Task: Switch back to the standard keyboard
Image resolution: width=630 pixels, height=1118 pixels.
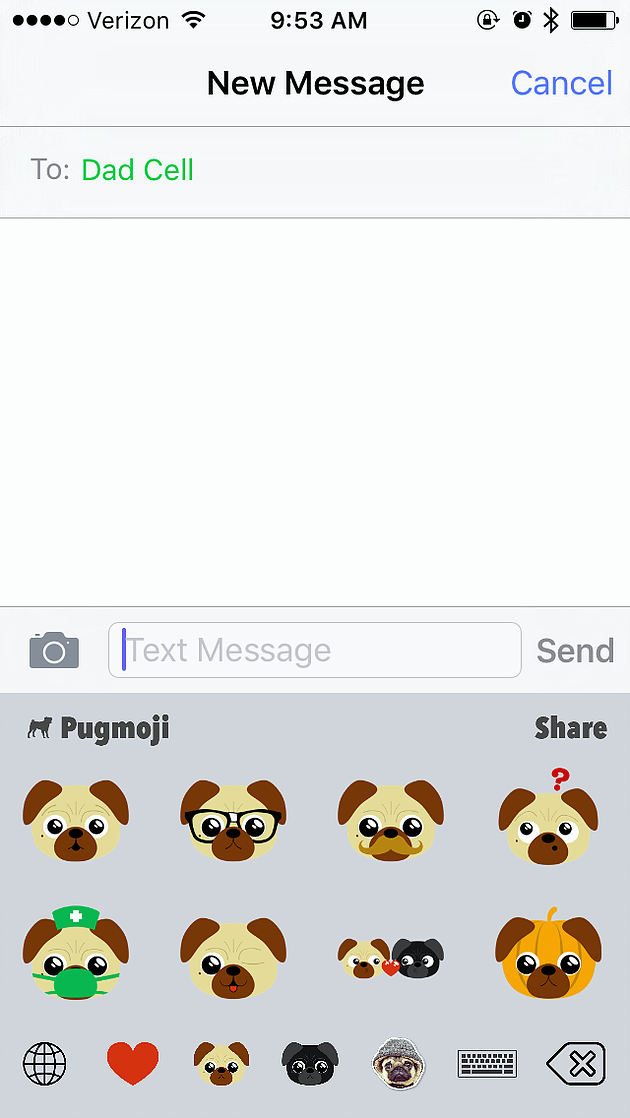Action: coord(487,1064)
